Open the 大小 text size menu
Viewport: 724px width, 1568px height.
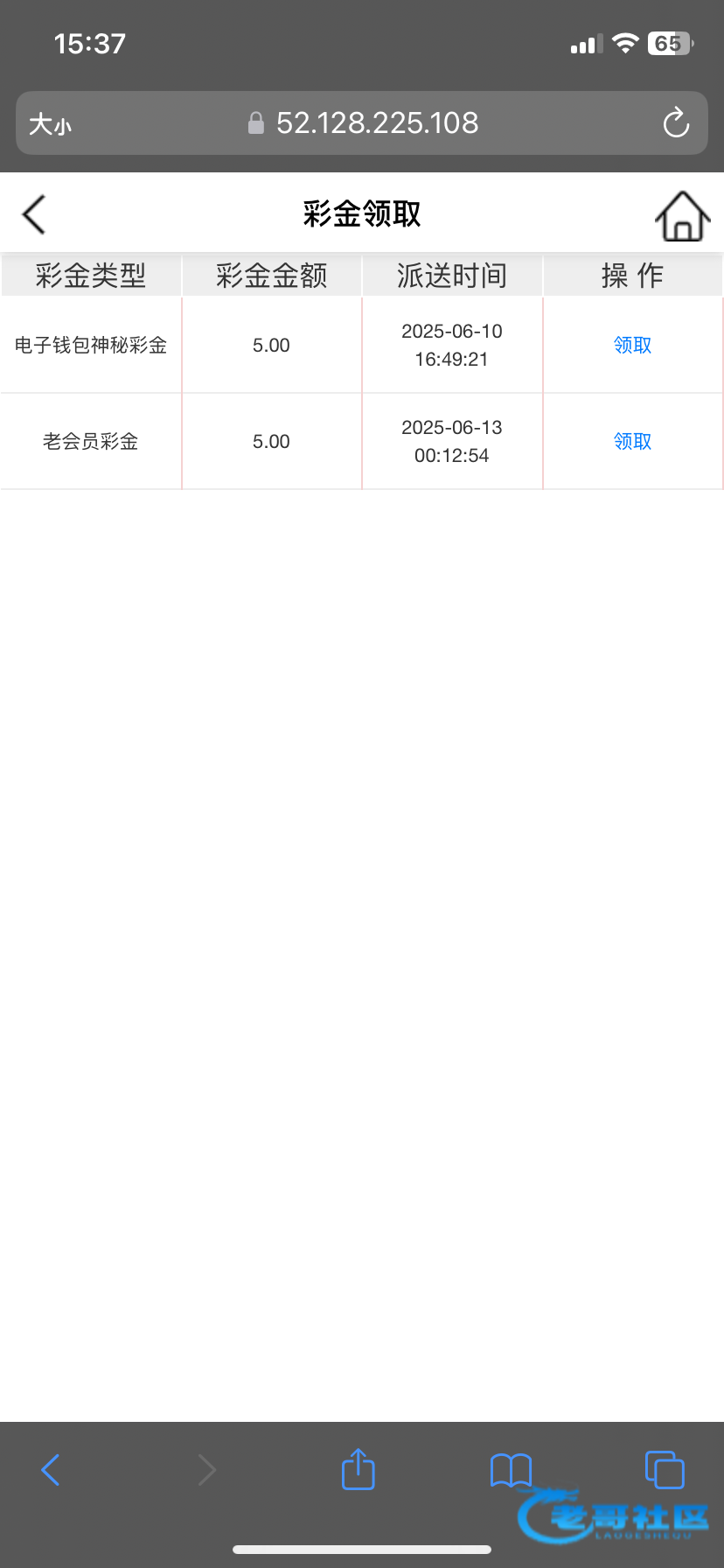[x=50, y=124]
